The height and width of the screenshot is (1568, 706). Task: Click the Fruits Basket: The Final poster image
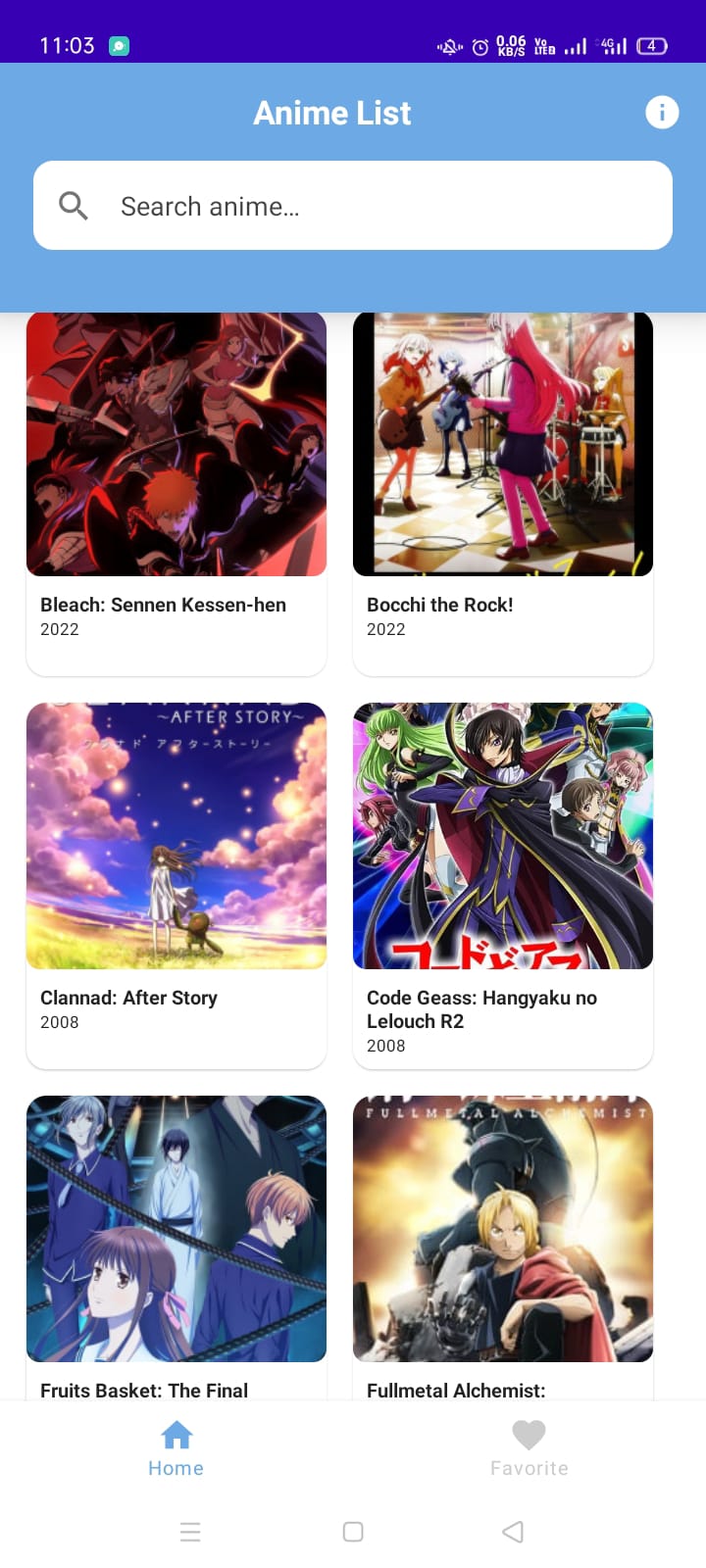pos(176,1228)
